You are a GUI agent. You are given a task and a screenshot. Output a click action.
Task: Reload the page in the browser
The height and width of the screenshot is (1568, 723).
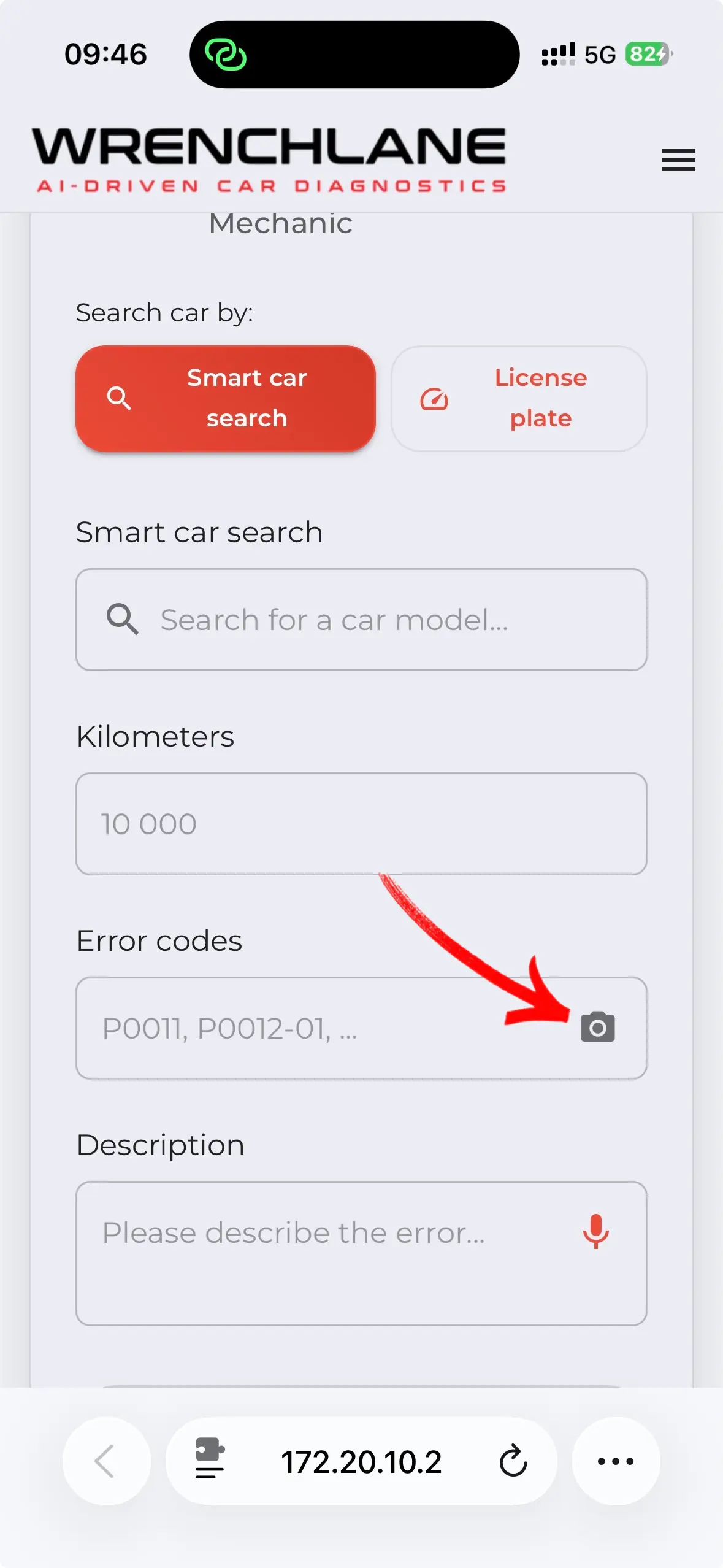pyautogui.click(x=513, y=1461)
